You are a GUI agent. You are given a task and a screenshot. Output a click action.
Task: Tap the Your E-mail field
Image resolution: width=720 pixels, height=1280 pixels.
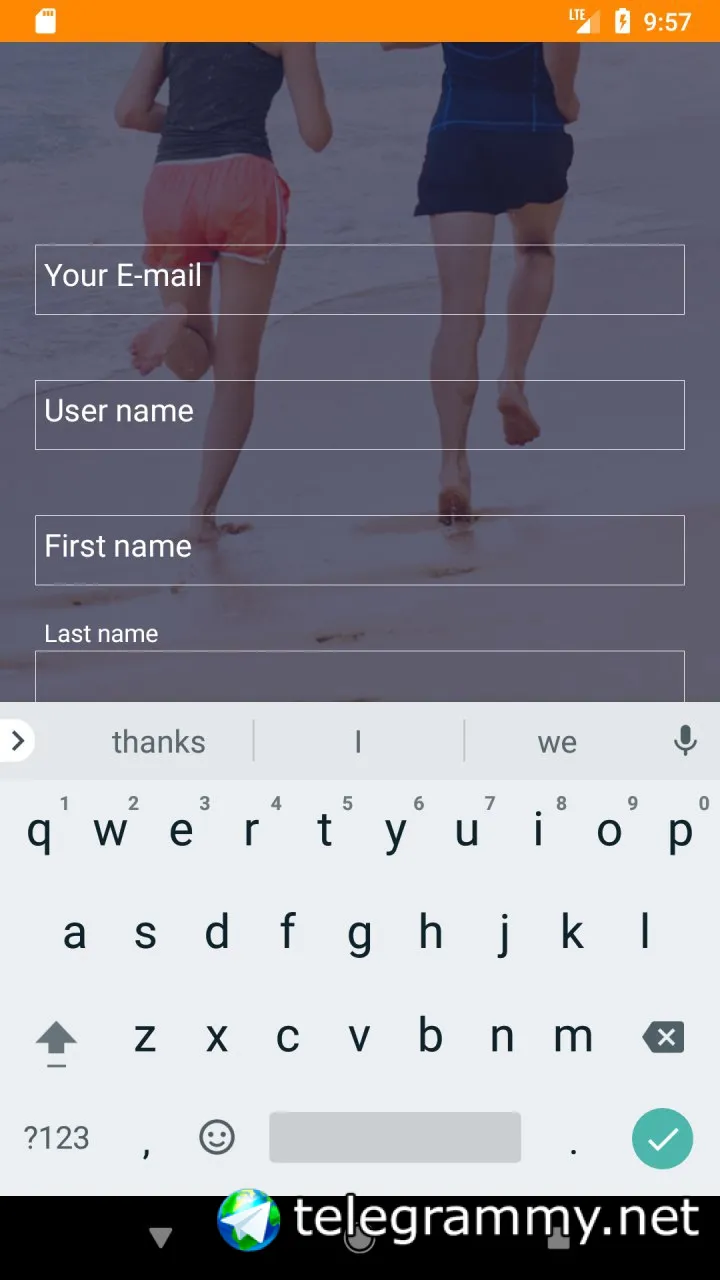click(360, 279)
